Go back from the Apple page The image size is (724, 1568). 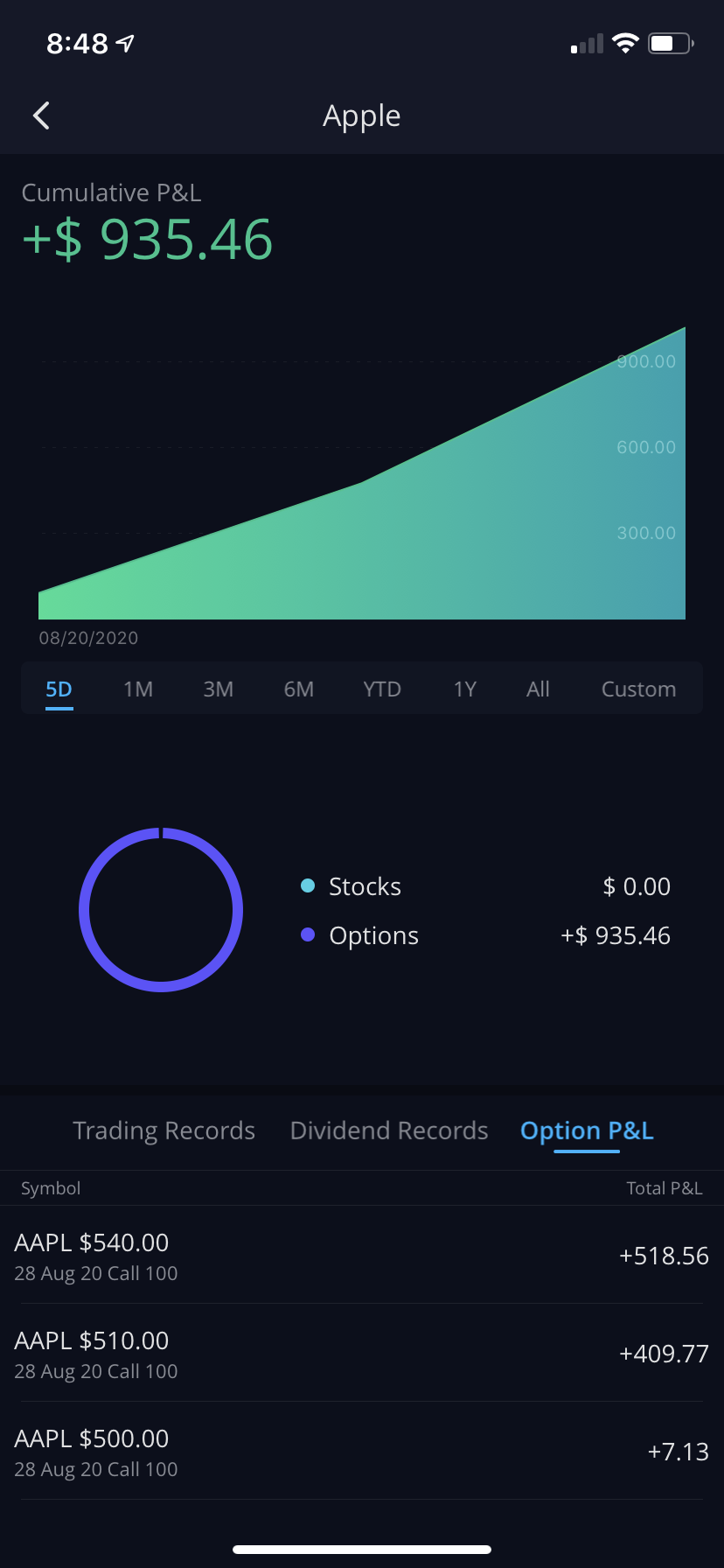pos(41,115)
